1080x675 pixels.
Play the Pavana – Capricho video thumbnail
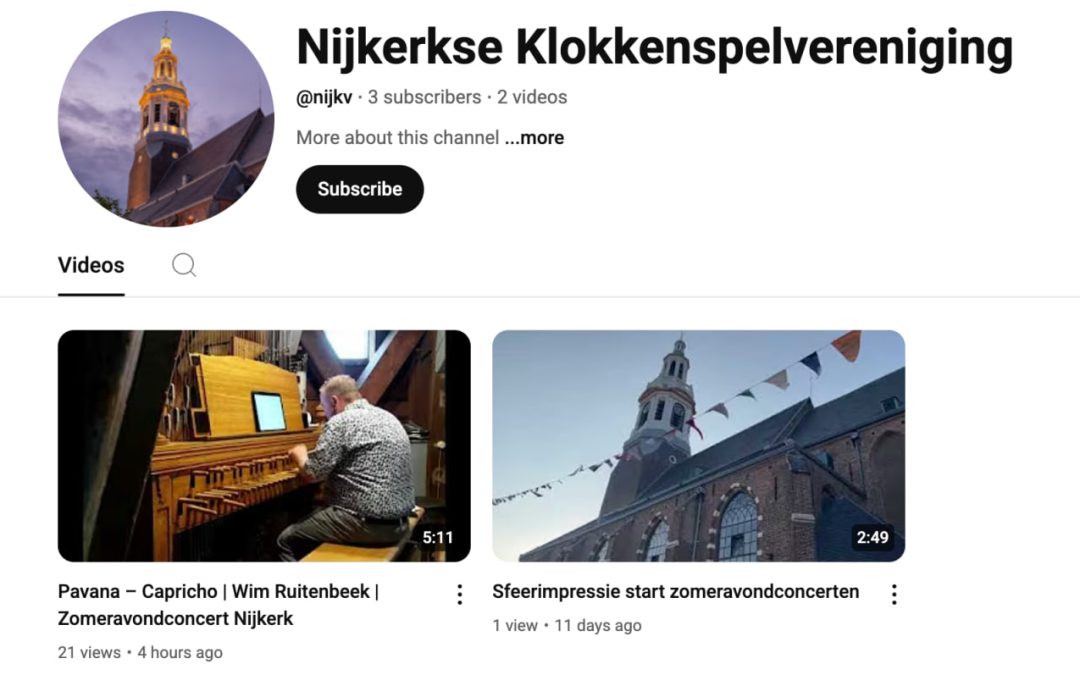[264, 445]
